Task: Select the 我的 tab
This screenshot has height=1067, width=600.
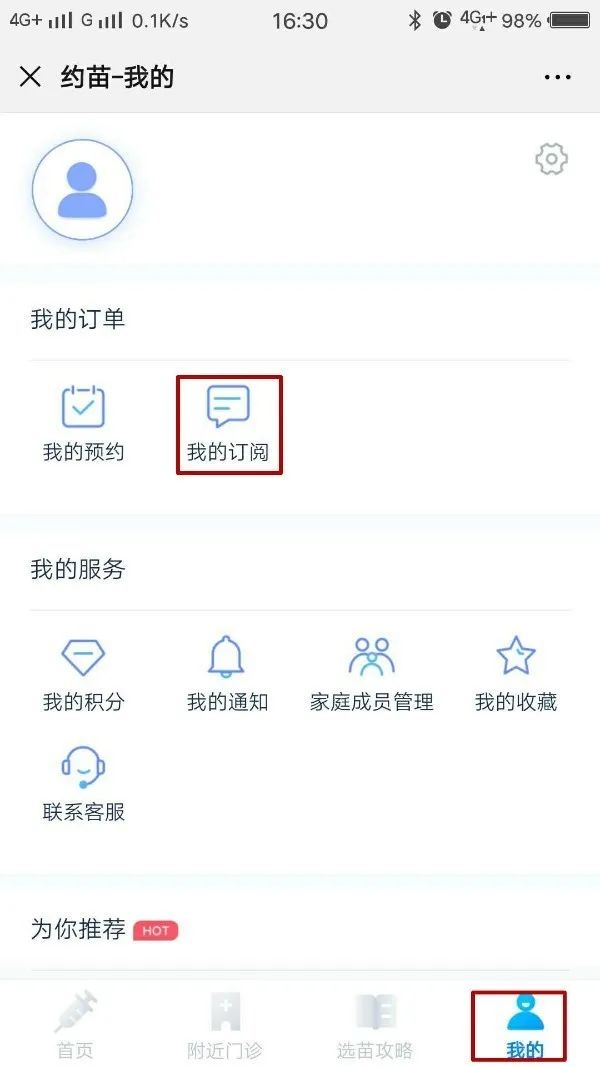Action: click(524, 1026)
